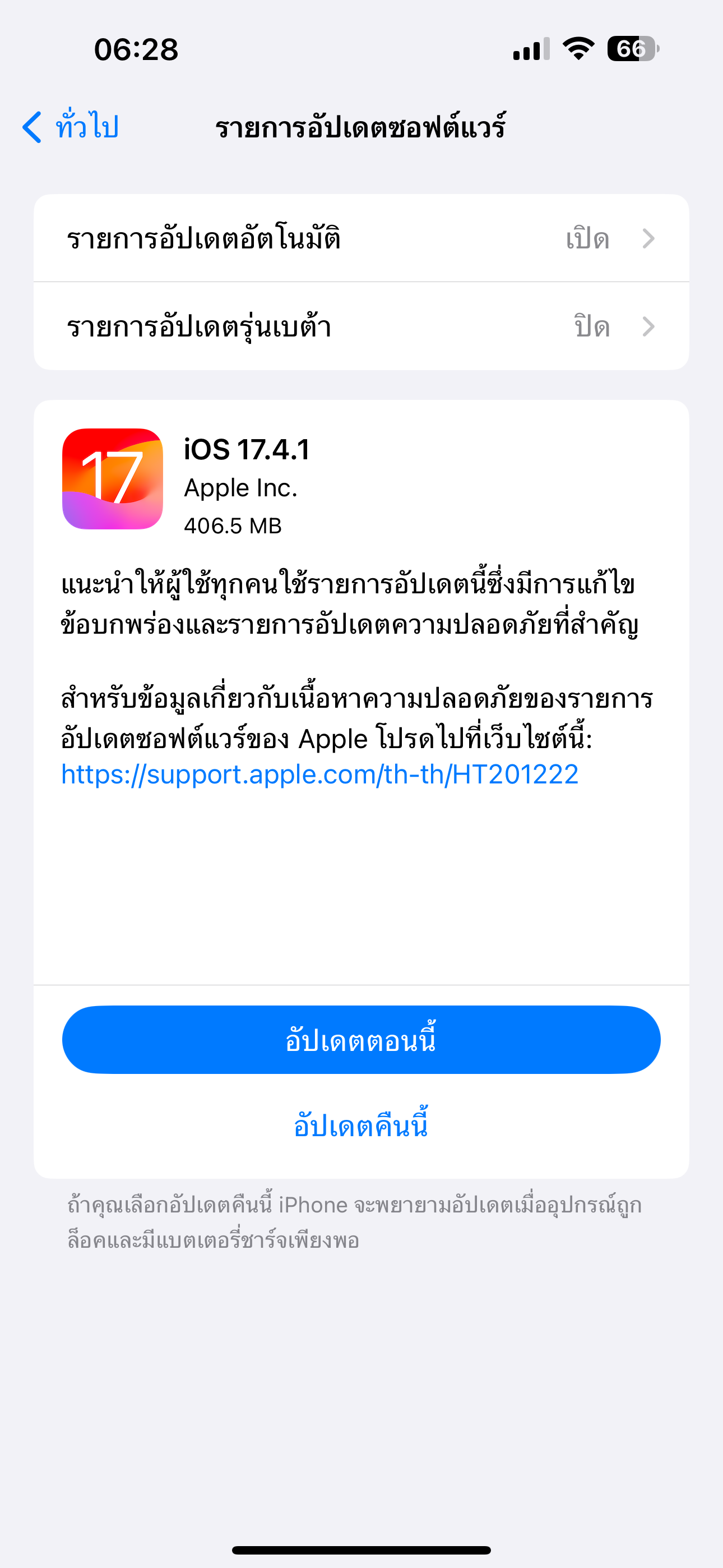Choose อัปเดตคืนนี้ to update tonight
This screenshot has width=723, height=1568.
[361, 1126]
